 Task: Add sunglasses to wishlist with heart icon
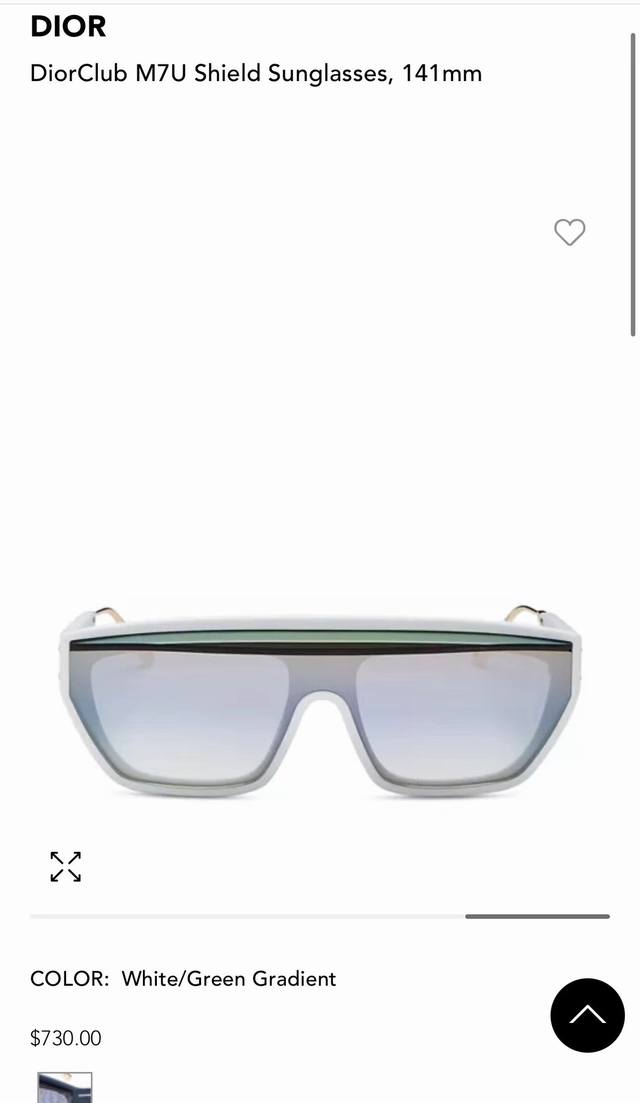[569, 232]
